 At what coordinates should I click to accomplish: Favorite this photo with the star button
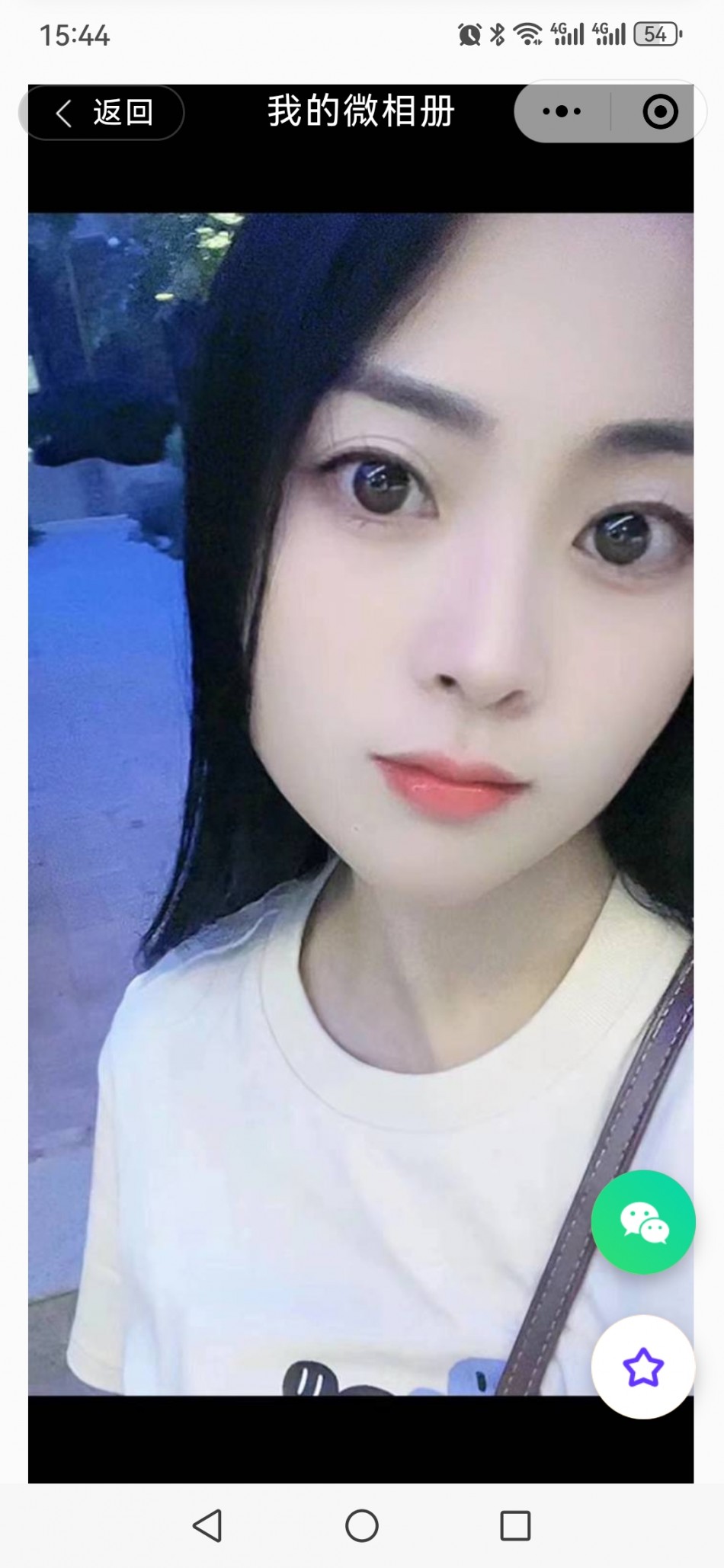(x=643, y=1367)
